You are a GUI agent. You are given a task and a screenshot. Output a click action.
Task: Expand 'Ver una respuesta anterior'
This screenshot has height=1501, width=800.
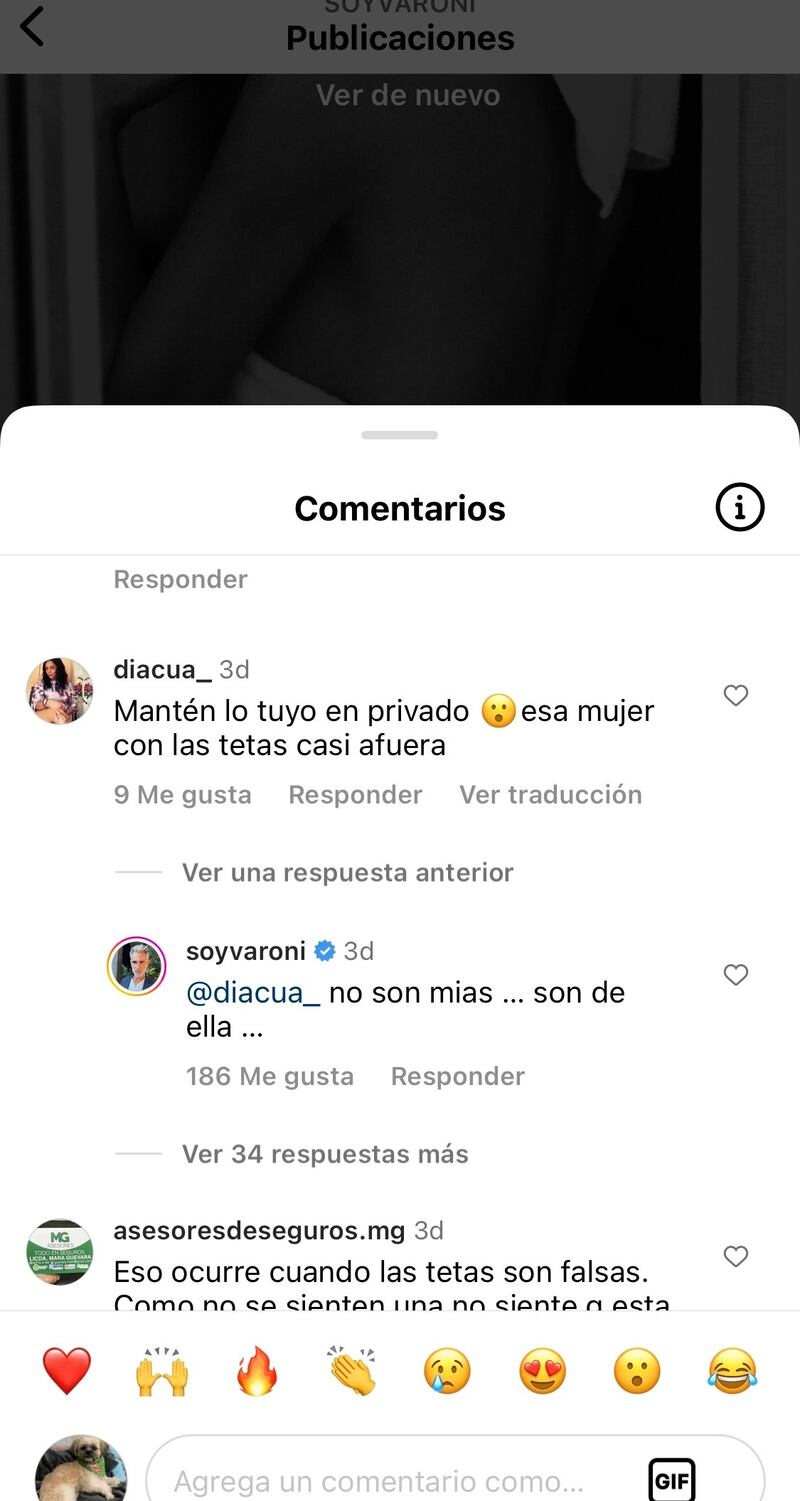pos(347,872)
